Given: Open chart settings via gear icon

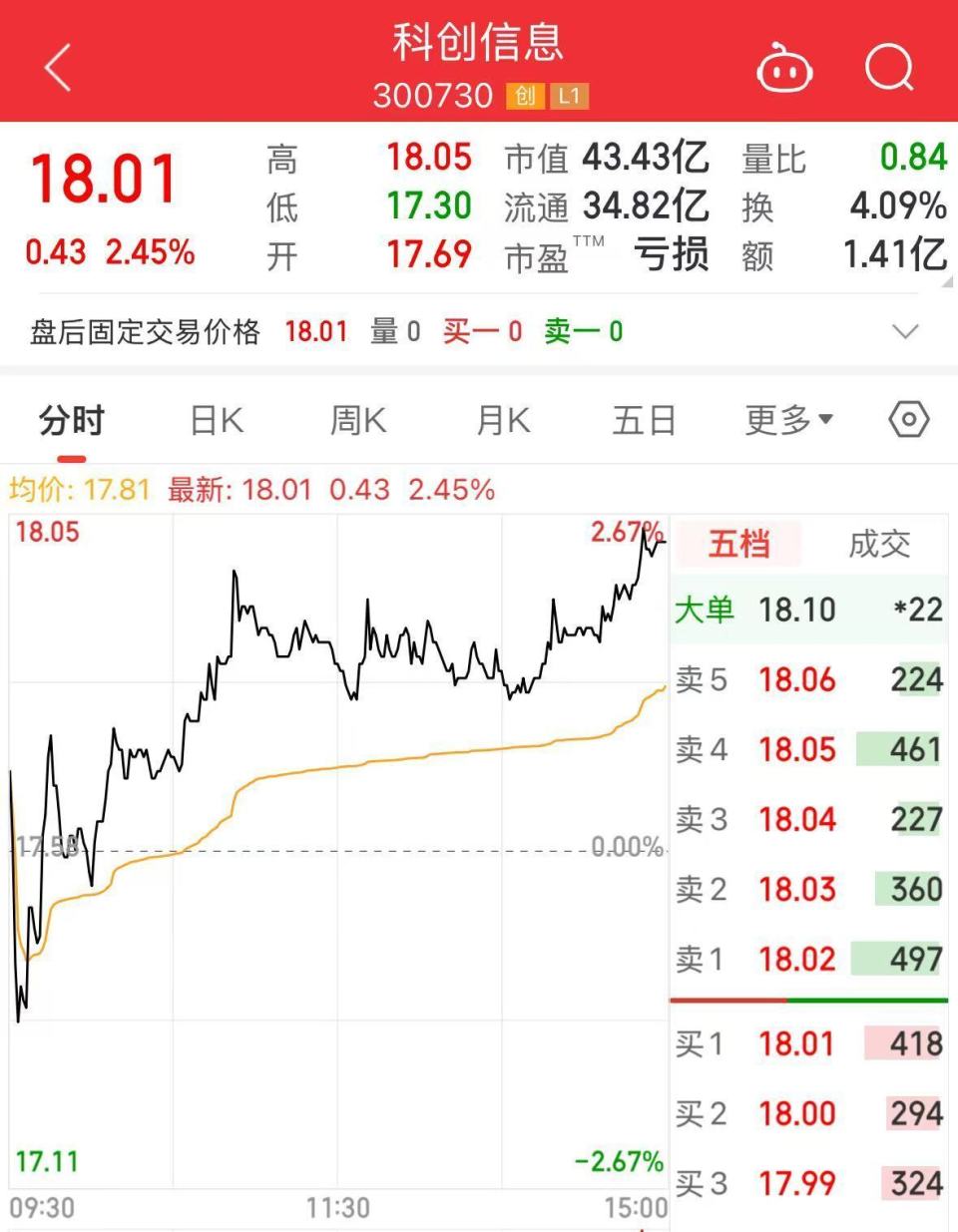Looking at the screenshot, I should 907,420.
